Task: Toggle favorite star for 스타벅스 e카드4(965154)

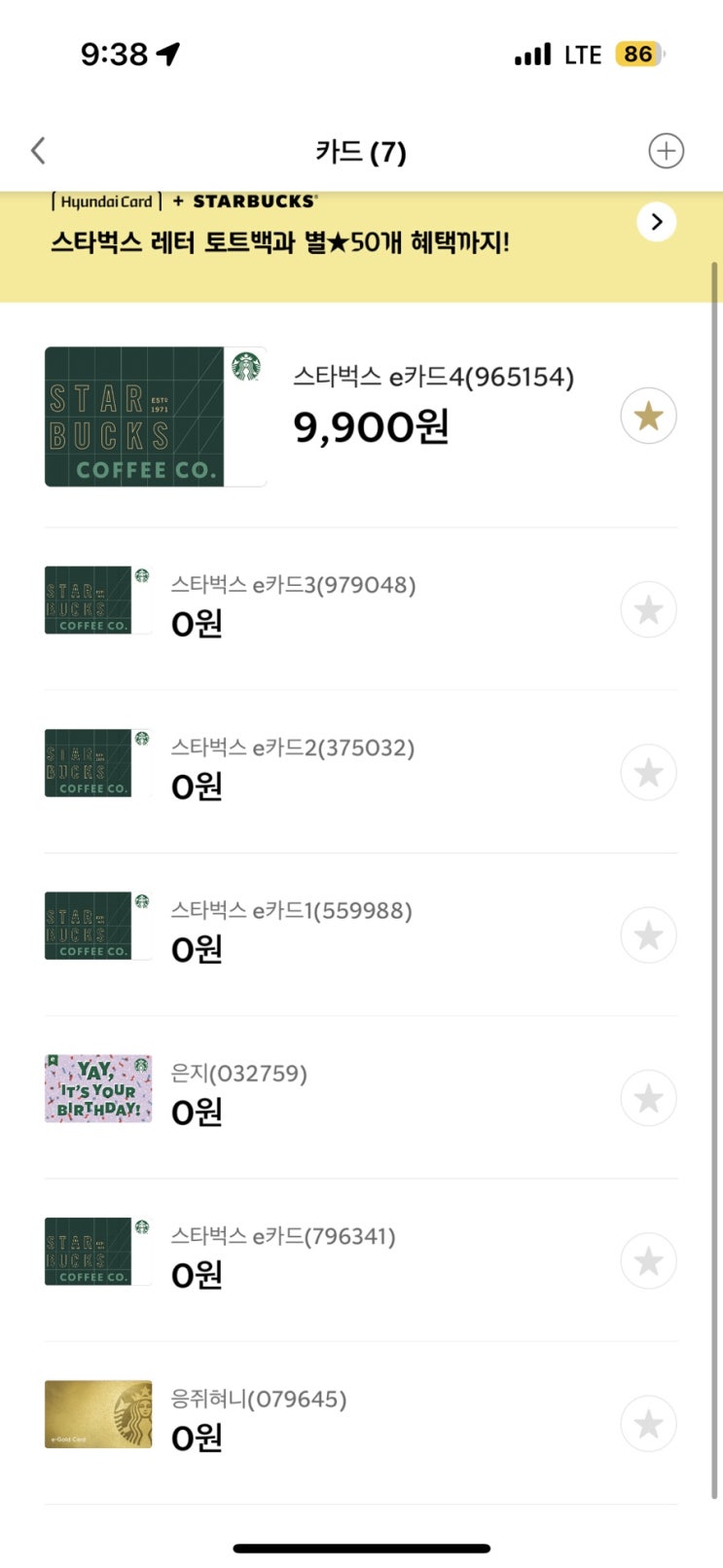Action: (648, 417)
